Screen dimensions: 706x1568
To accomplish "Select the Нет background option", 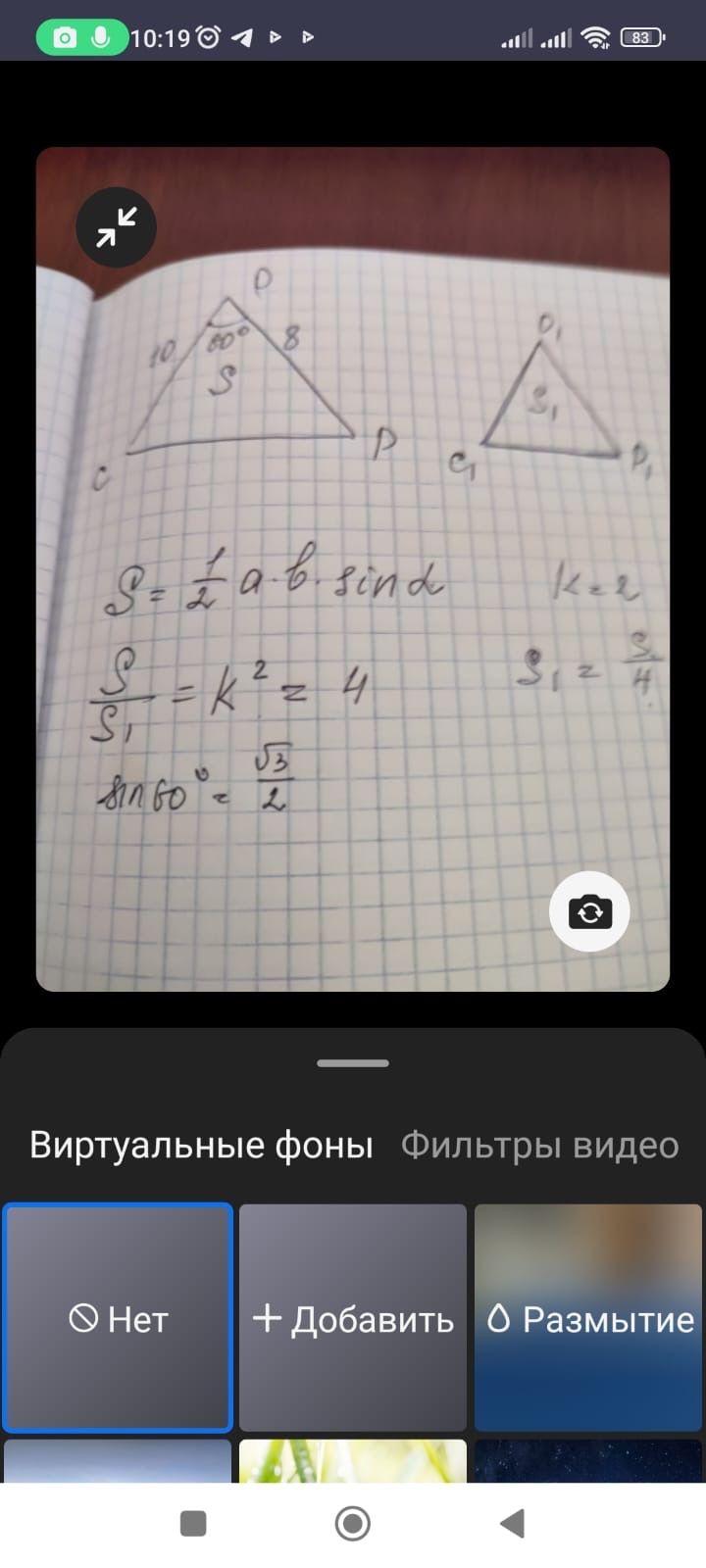I will 118,1318.
